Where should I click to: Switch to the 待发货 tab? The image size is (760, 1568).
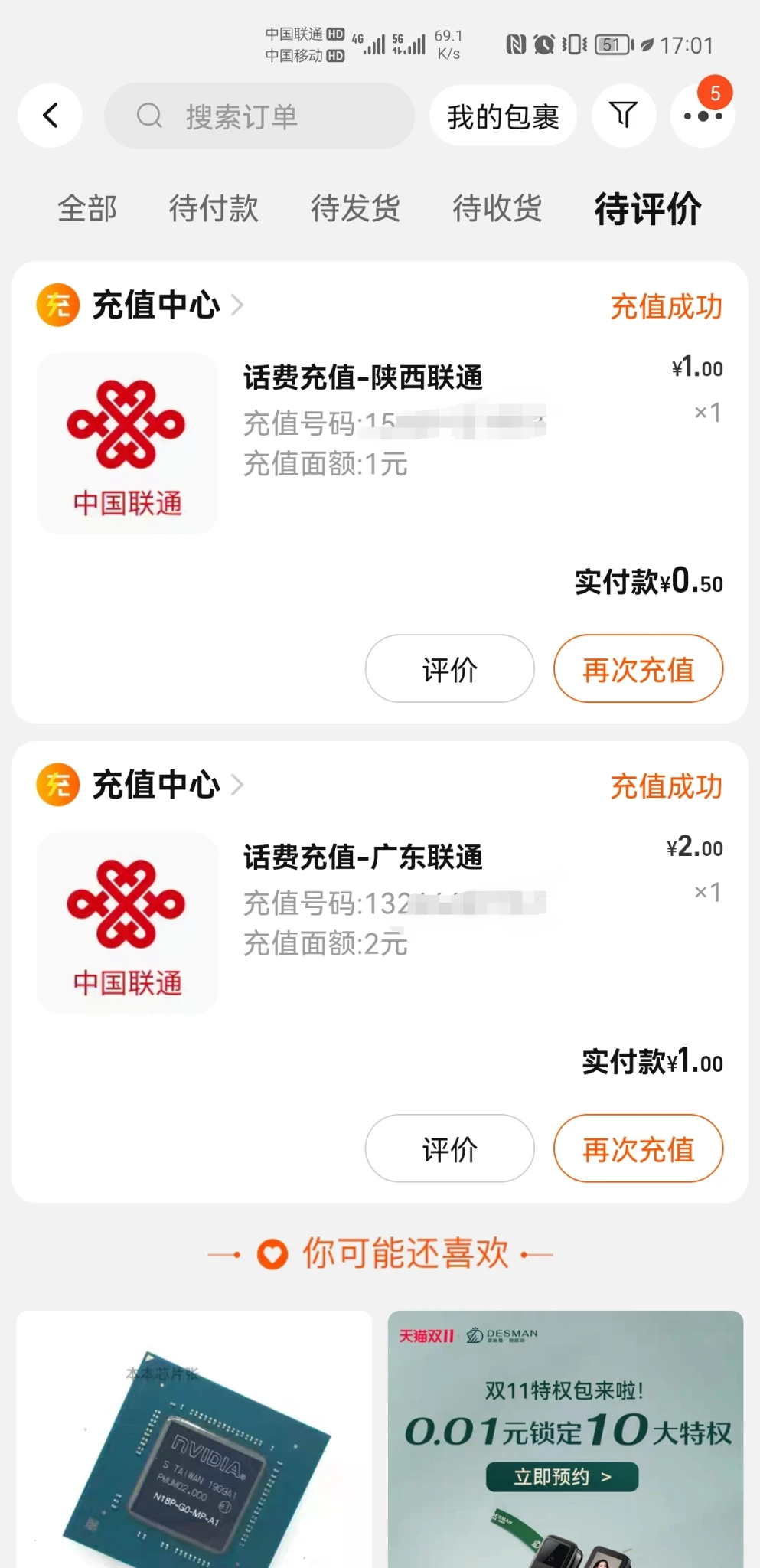coord(355,208)
